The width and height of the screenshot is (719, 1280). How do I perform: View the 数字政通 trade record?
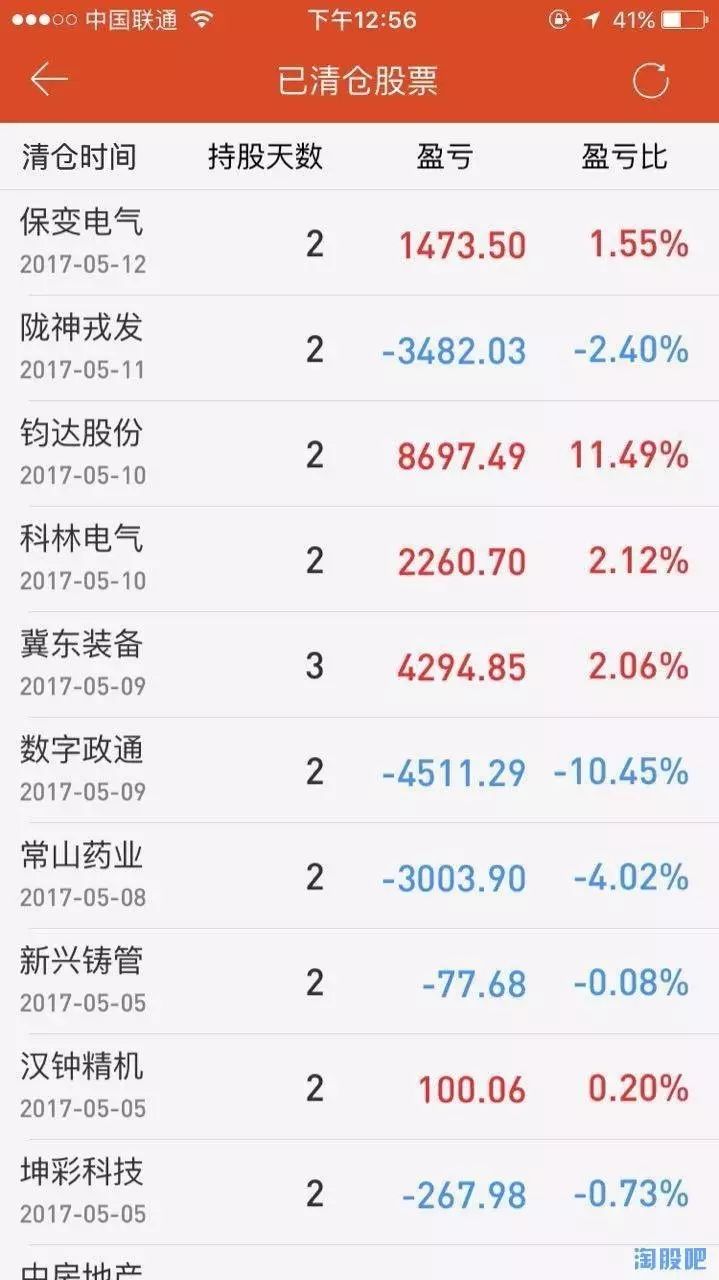coord(359,771)
